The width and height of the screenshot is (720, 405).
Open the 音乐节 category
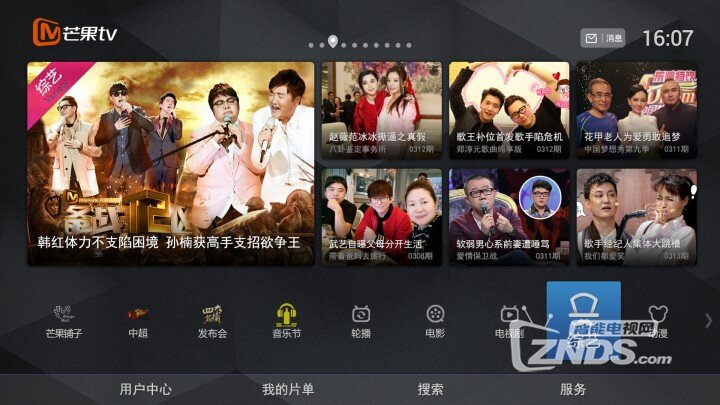pos(287,321)
